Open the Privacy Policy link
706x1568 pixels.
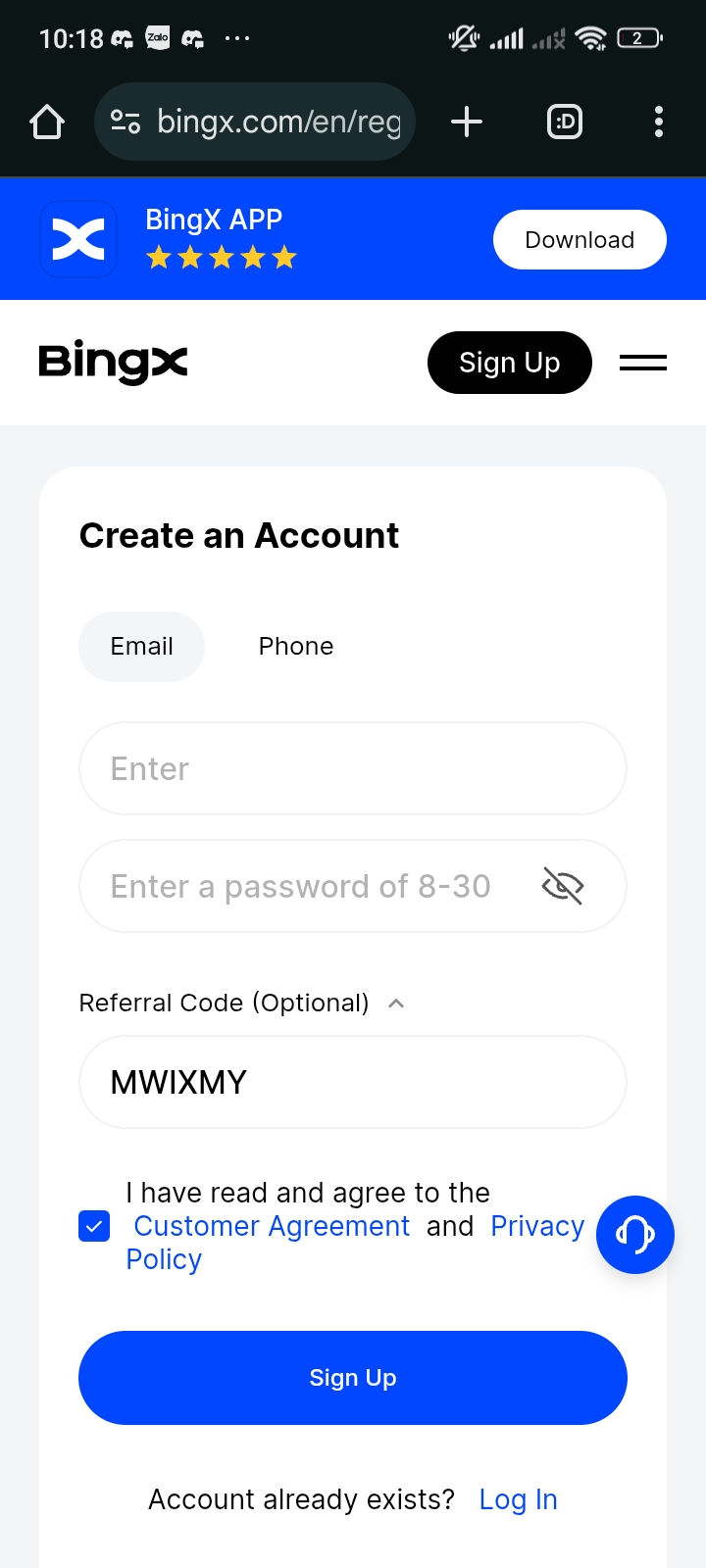pos(536,1226)
